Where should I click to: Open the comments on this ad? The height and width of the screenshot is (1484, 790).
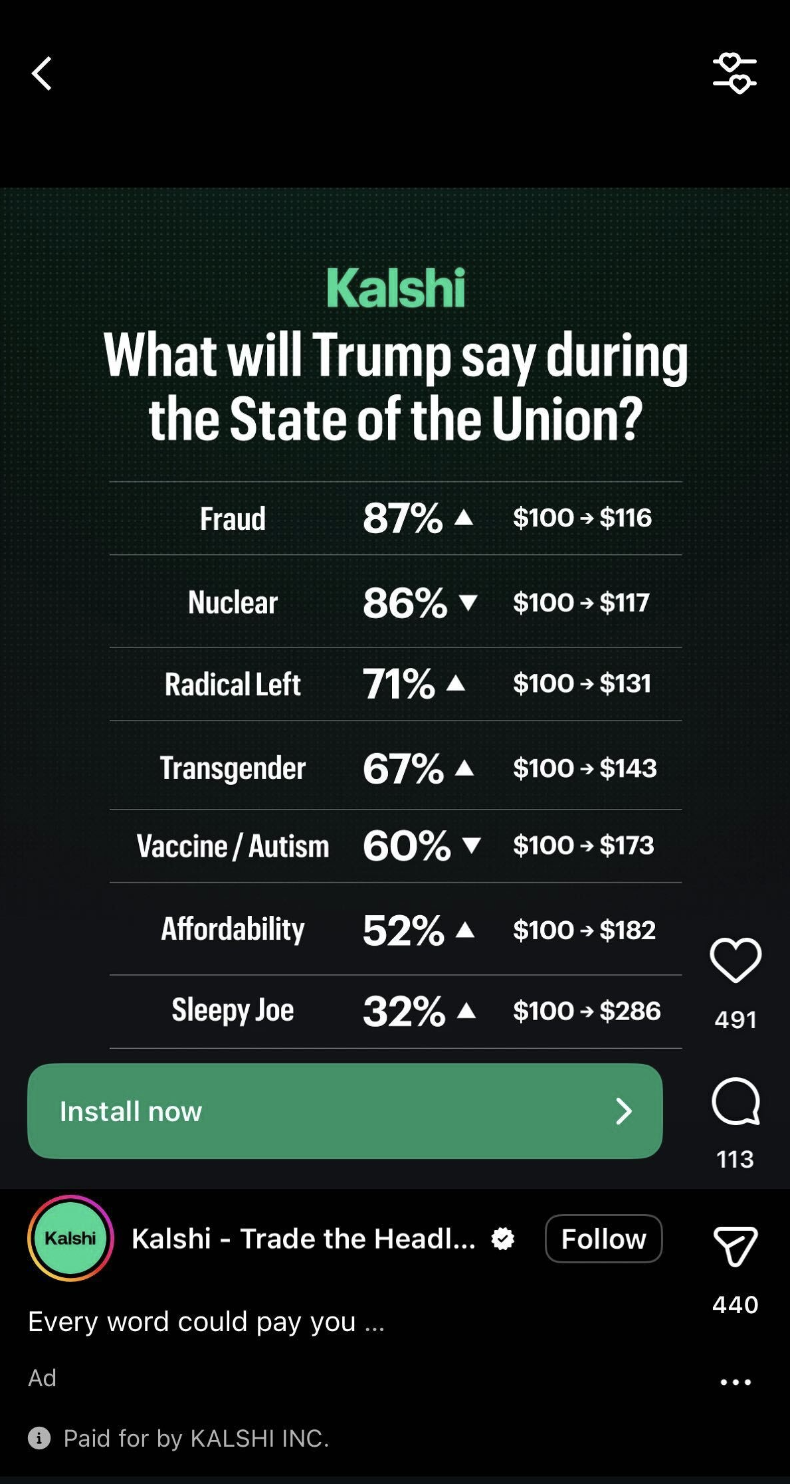coord(735,1103)
